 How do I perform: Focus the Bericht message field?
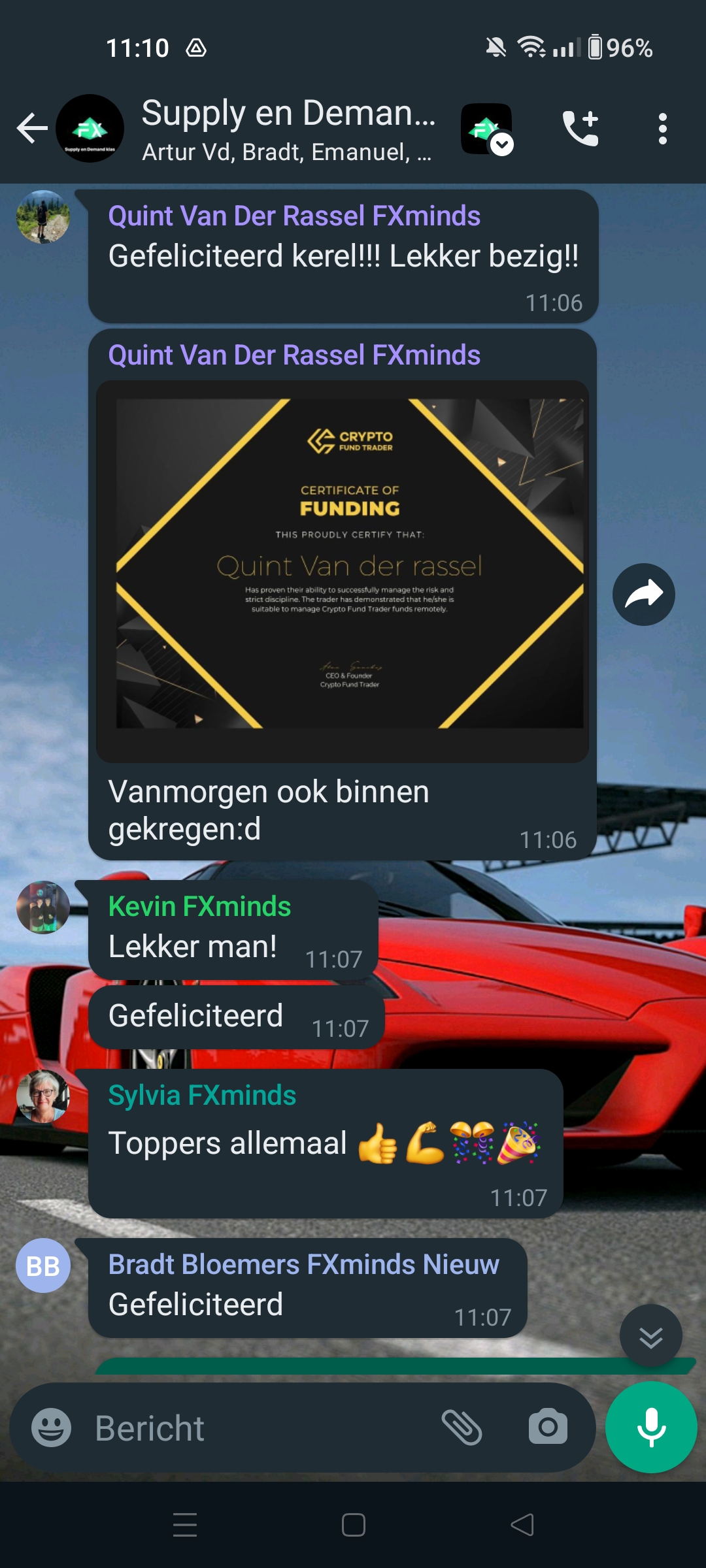tap(261, 1428)
